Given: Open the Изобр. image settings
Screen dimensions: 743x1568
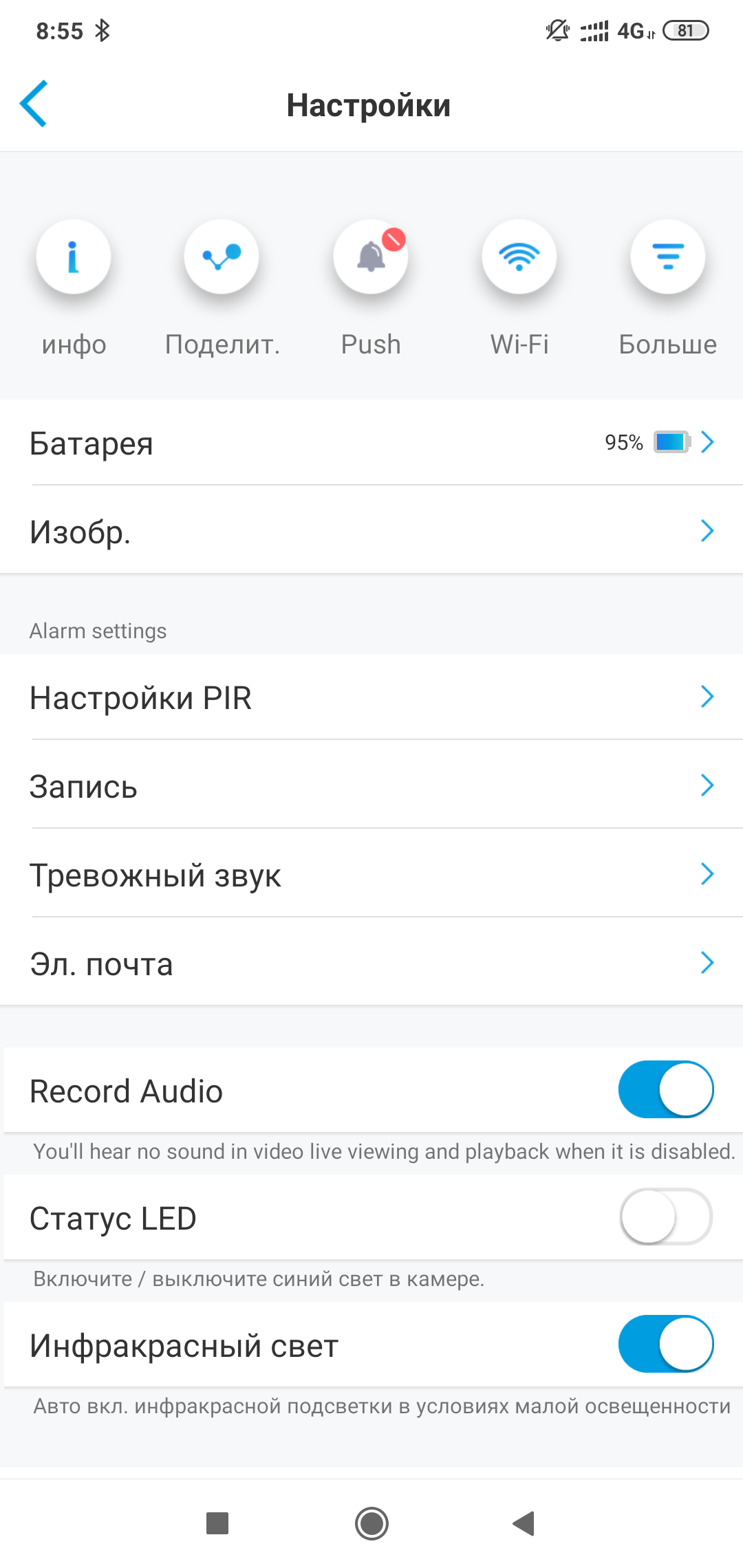Looking at the screenshot, I should [371, 530].
